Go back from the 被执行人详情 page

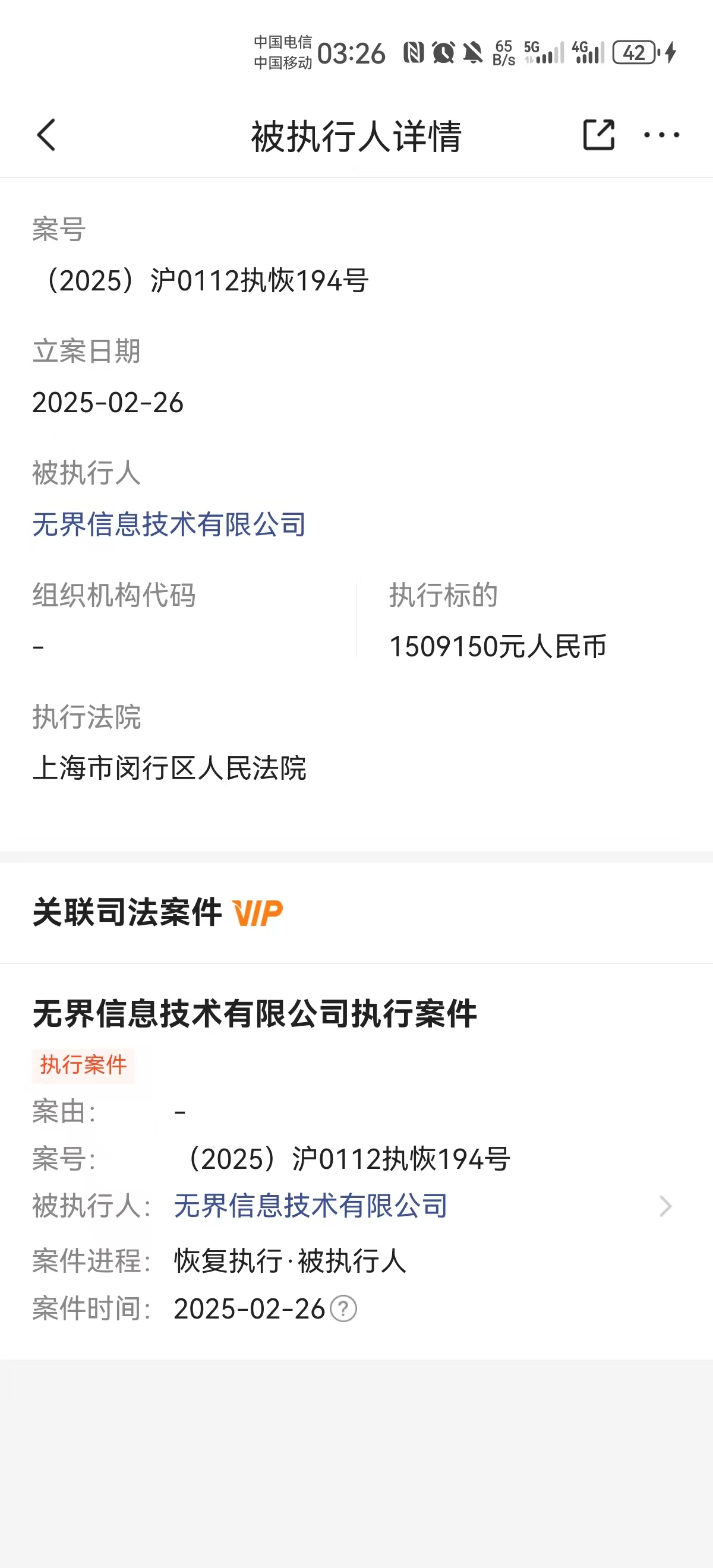pyautogui.click(x=46, y=134)
